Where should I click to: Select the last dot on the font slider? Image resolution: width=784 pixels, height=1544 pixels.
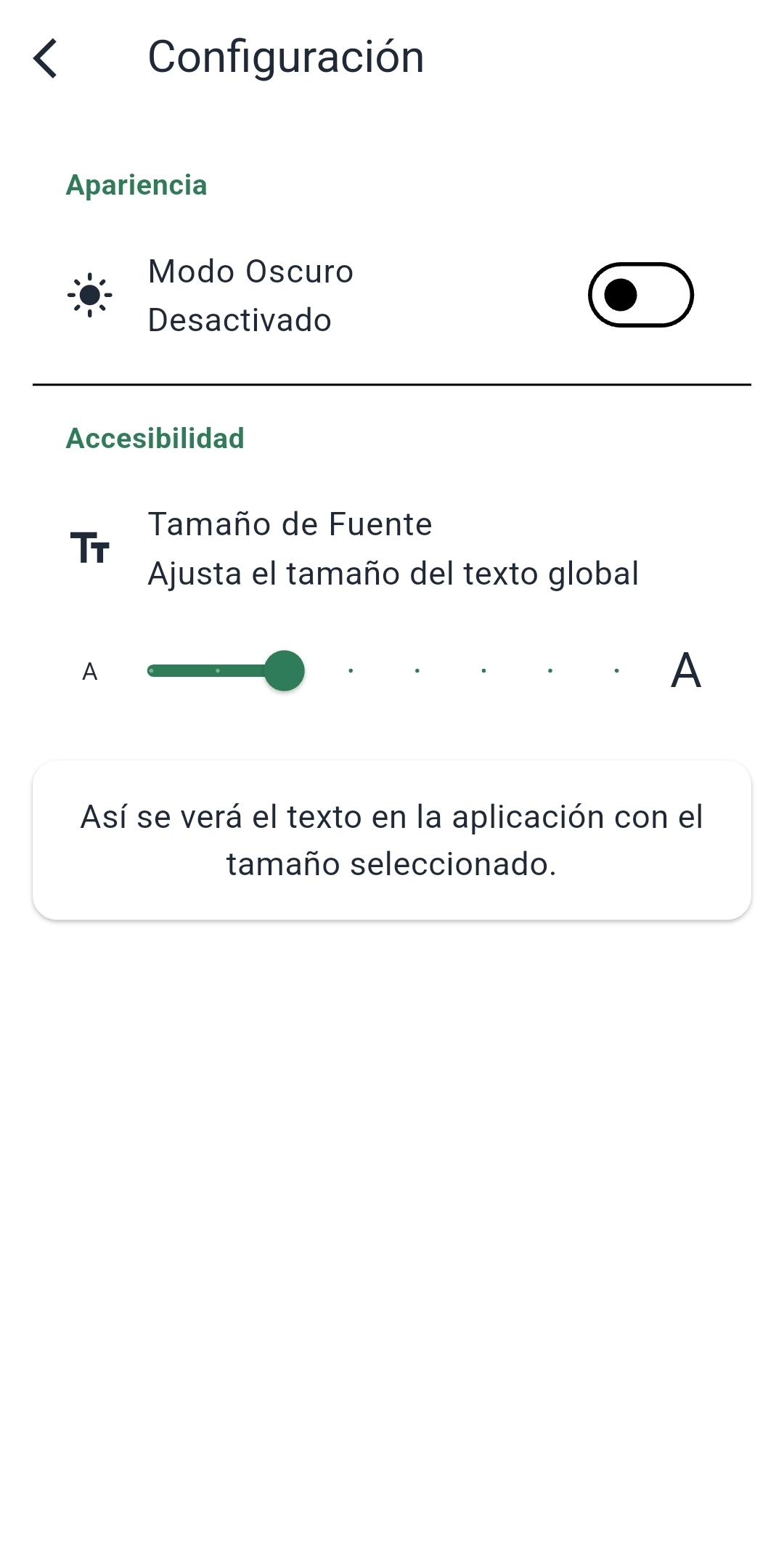pos(616,670)
